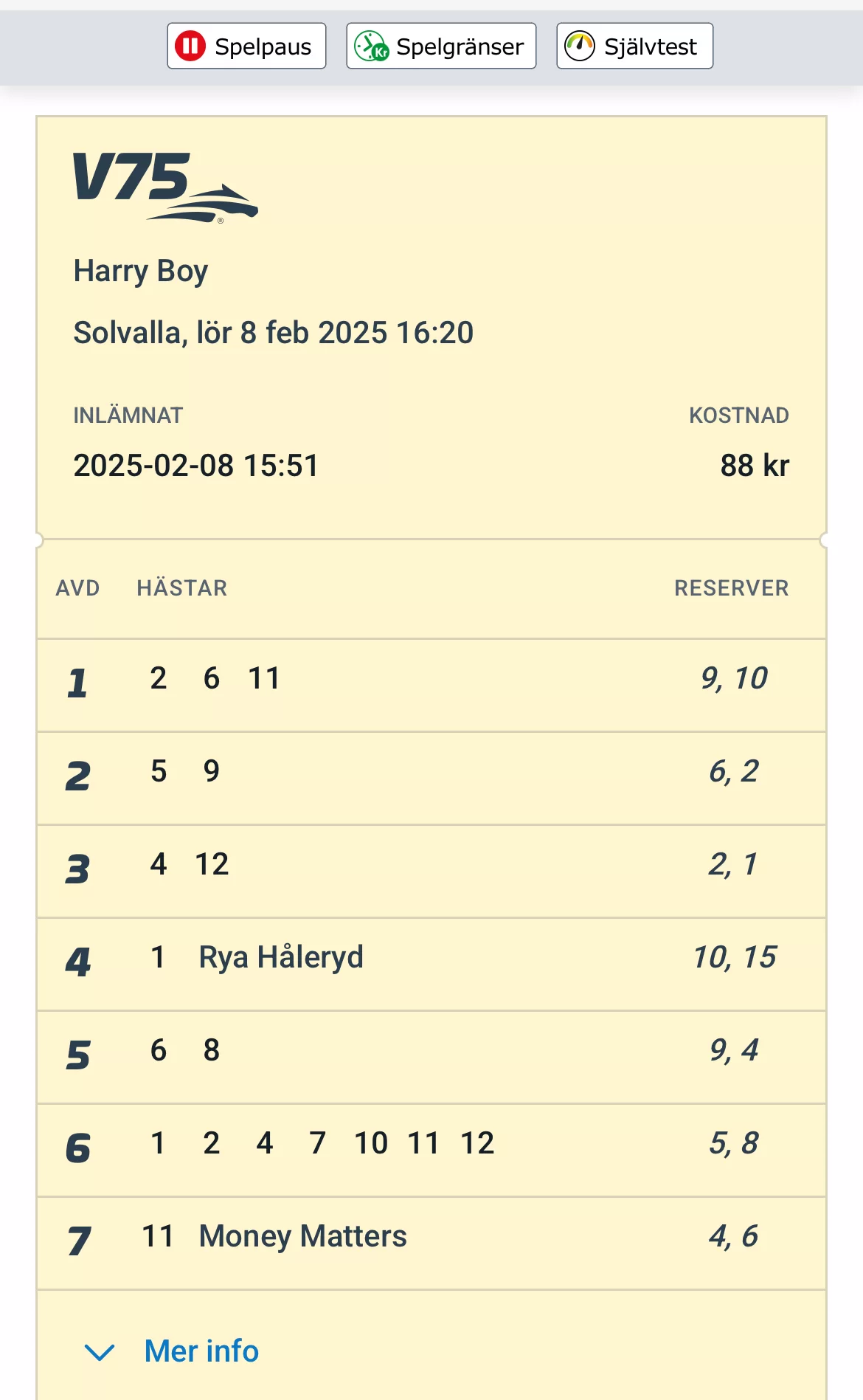
Task: Open Spelgränser limits
Action: (441, 46)
